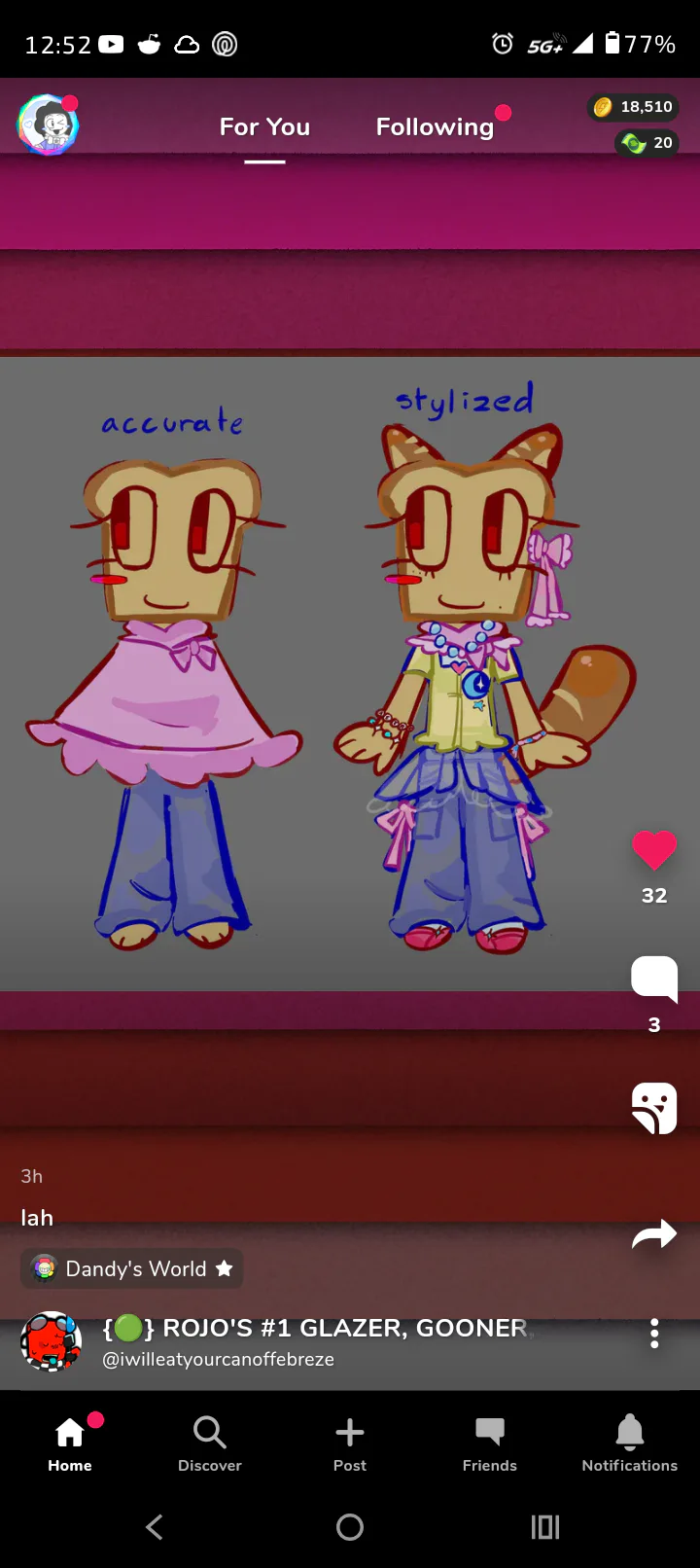Viewport: 700px width, 1568px height.
Task: Like the post with the heart icon
Action: tap(654, 851)
